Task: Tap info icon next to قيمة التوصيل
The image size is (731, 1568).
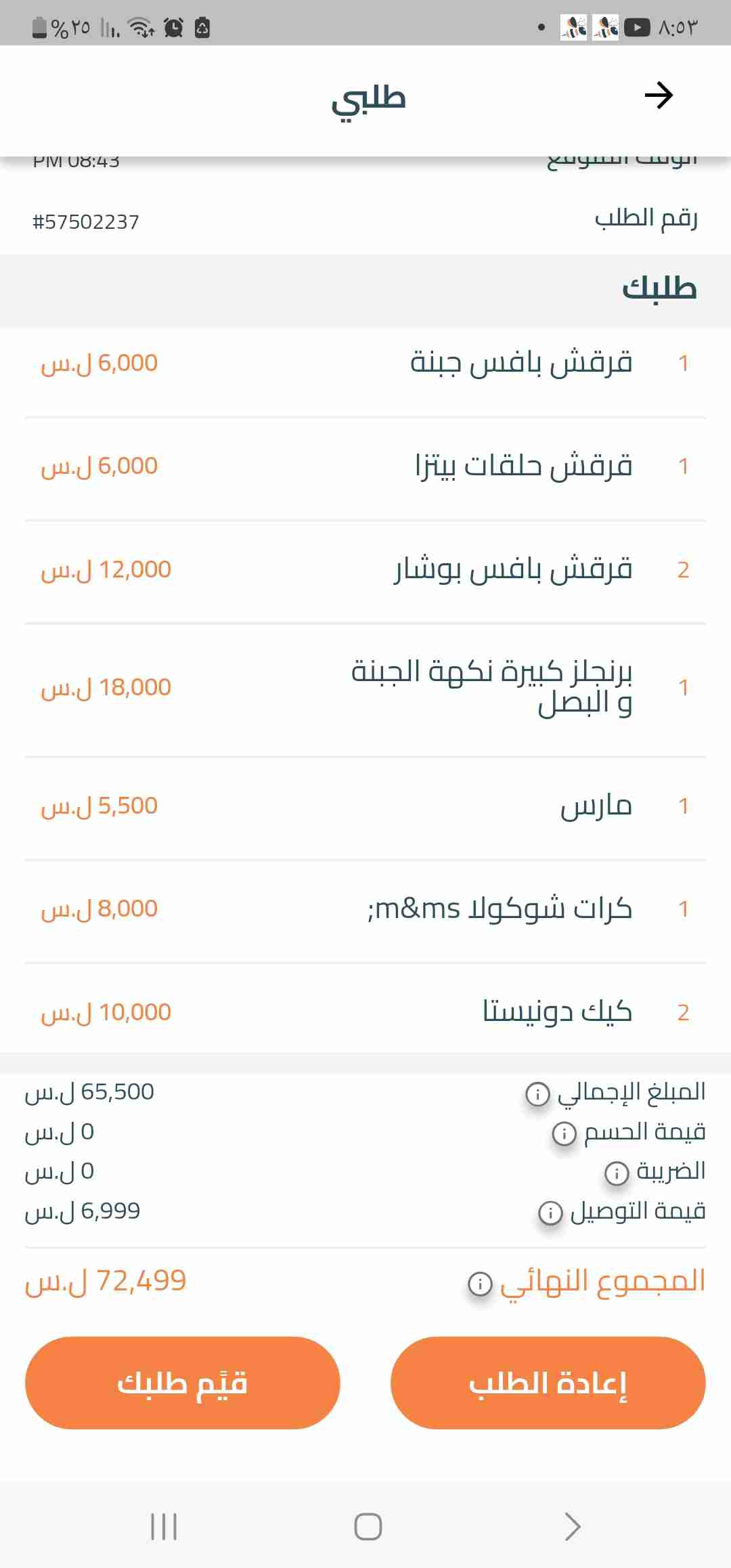Action: [x=550, y=1213]
